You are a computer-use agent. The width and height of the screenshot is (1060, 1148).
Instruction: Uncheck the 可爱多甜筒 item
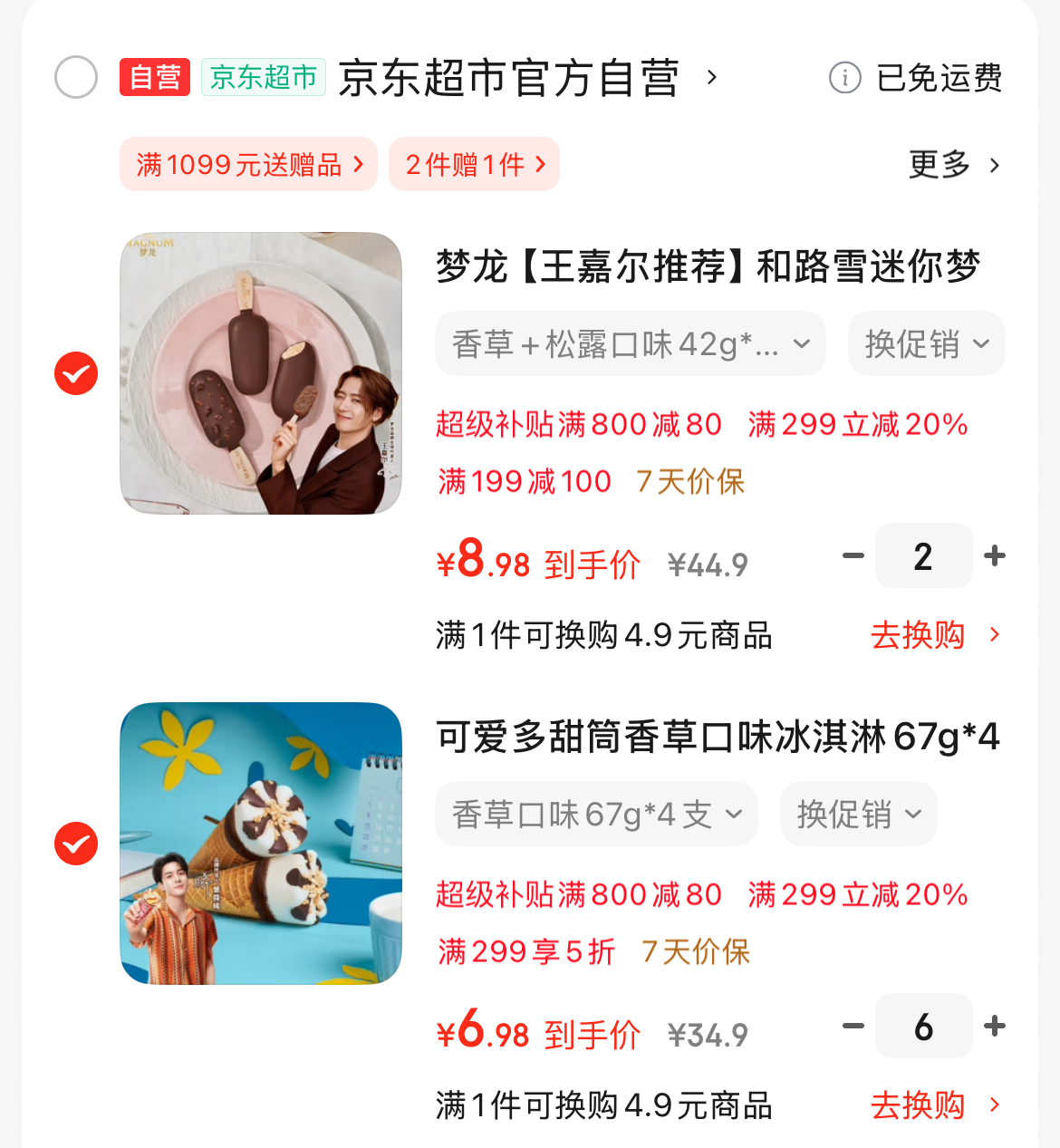tap(76, 844)
